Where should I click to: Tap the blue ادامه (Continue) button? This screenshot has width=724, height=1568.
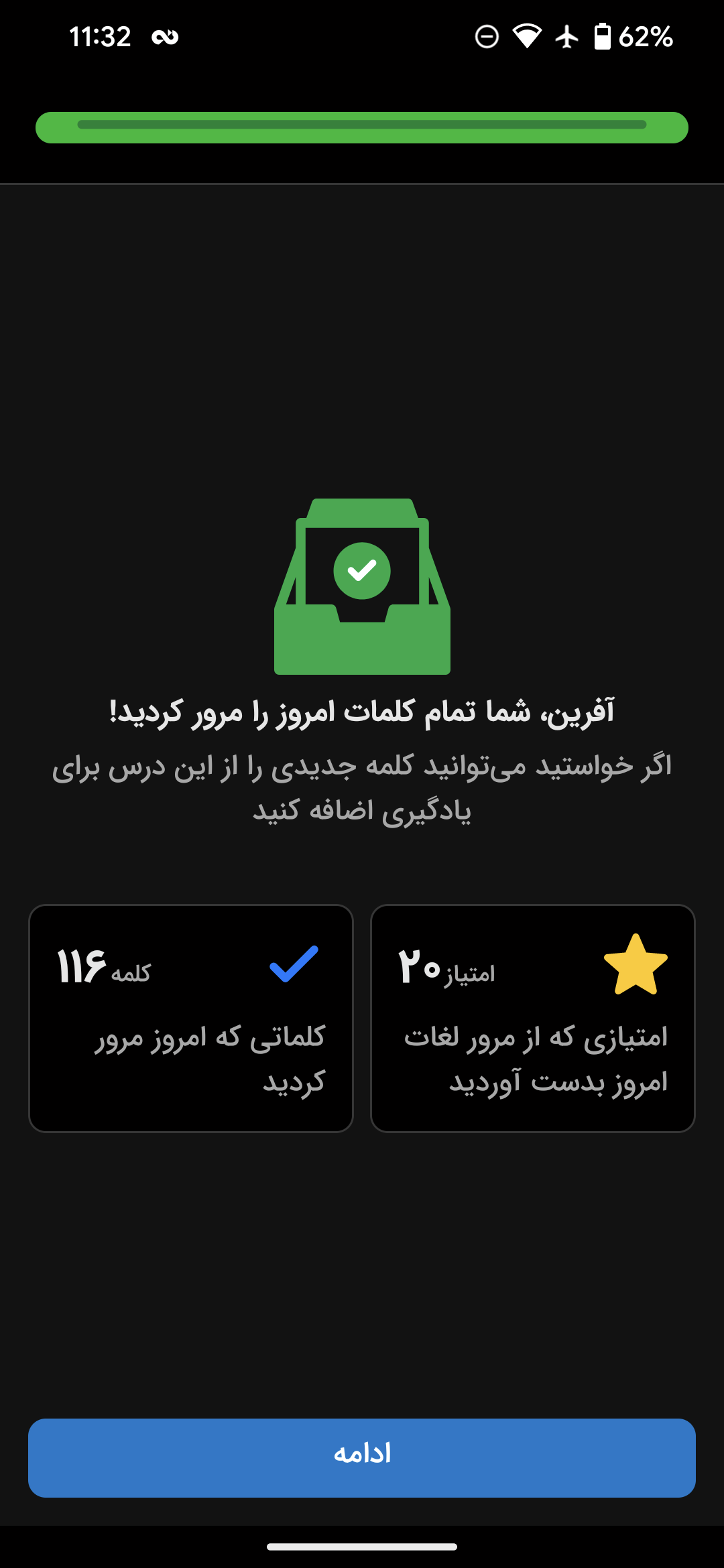click(362, 1457)
